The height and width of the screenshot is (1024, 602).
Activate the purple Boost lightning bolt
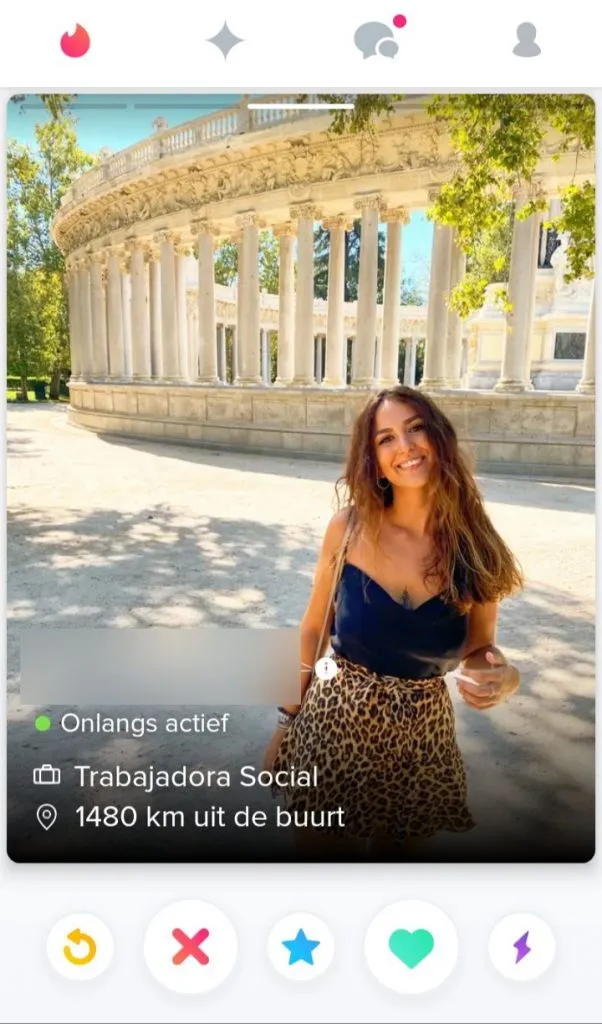521,947
